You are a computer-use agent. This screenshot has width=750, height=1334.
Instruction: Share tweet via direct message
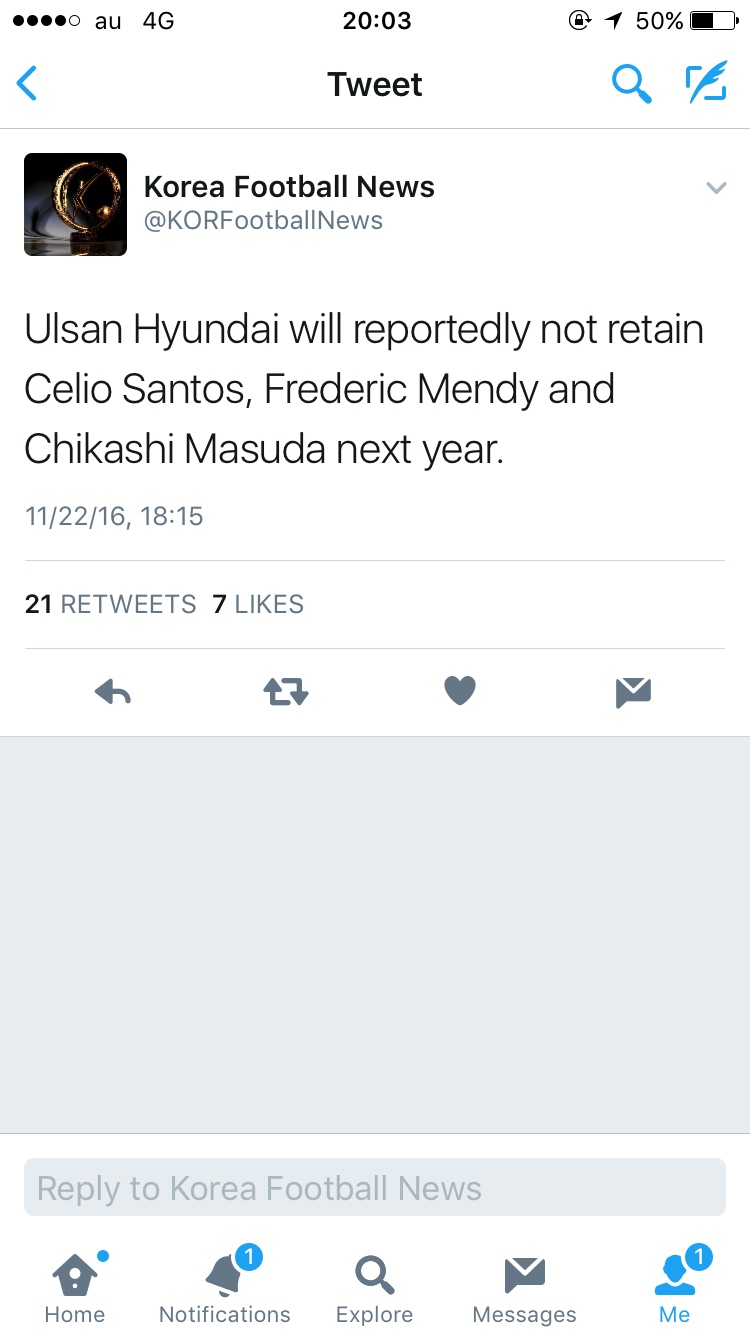tap(634, 691)
